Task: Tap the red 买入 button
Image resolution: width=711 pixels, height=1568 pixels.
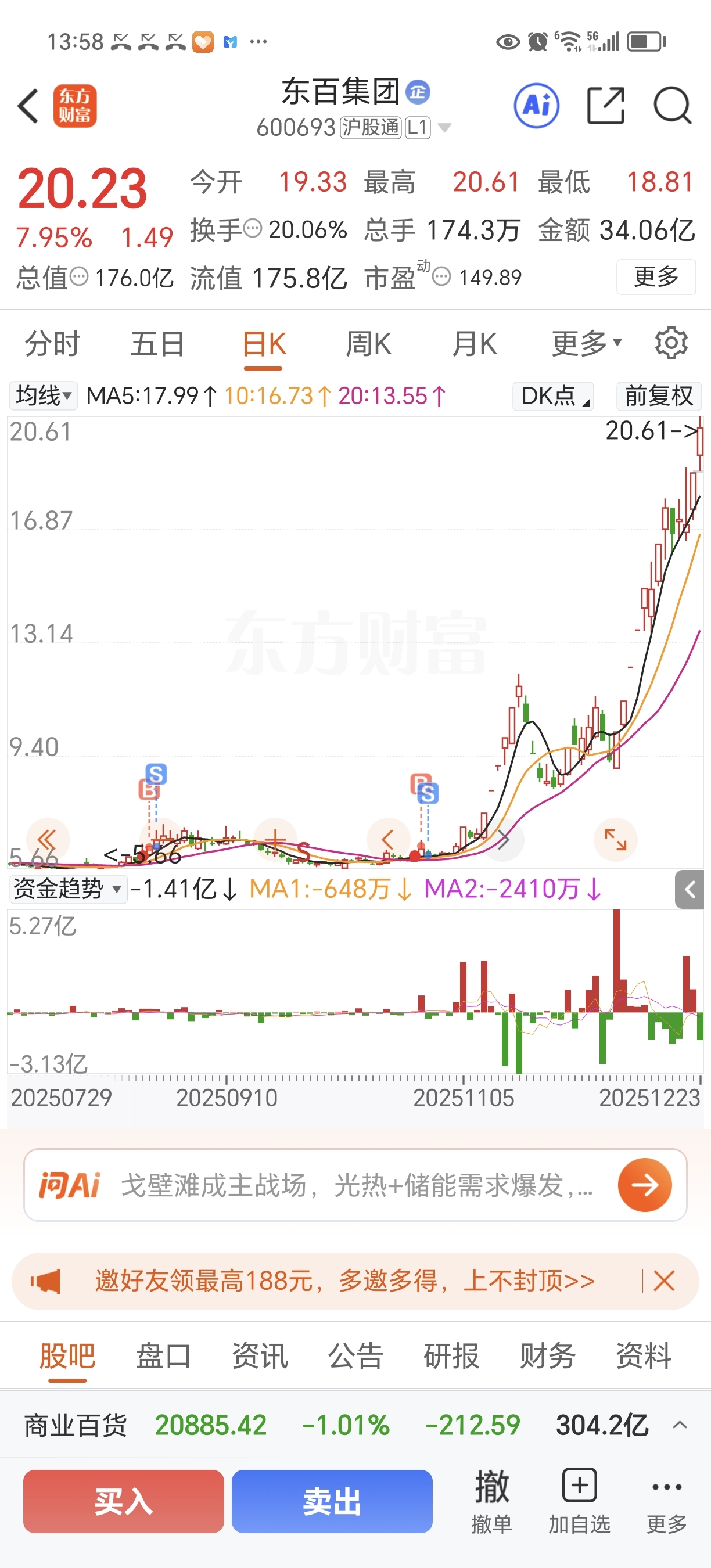Action: click(x=124, y=1501)
